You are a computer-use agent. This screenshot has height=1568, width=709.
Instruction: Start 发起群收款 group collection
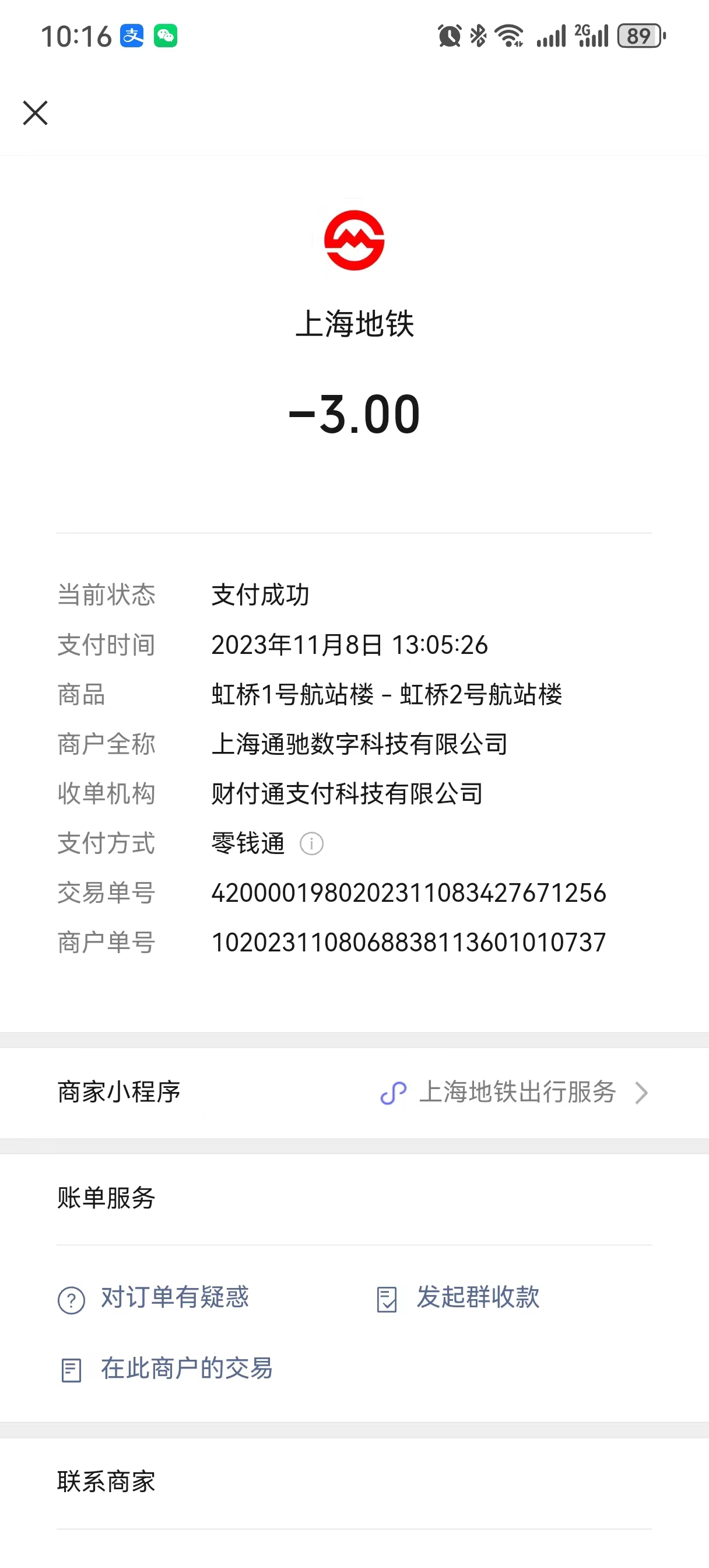(458, 1298)
